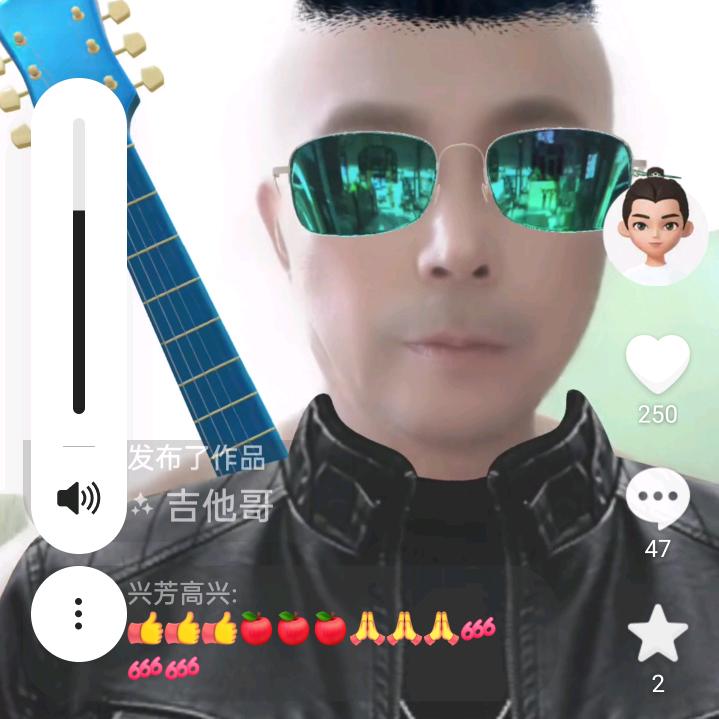Favorite this video with the star icon

pos(657,635)
